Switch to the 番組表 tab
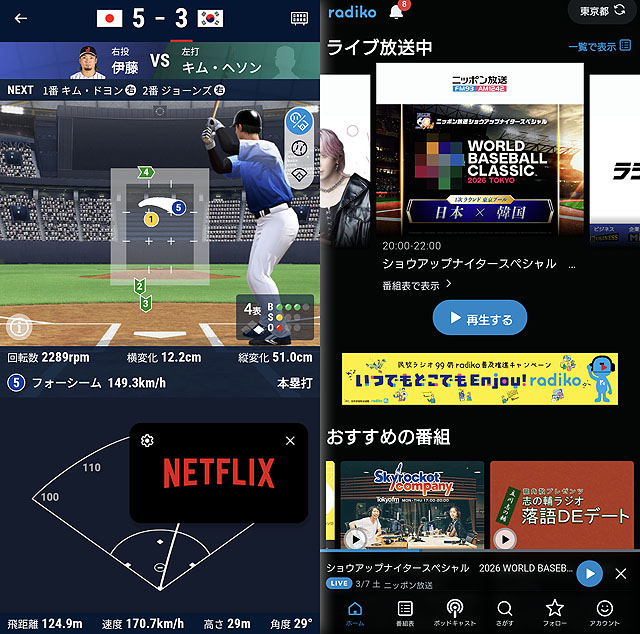The width and height of the screenshot is (640, 634). click(405, 612)
